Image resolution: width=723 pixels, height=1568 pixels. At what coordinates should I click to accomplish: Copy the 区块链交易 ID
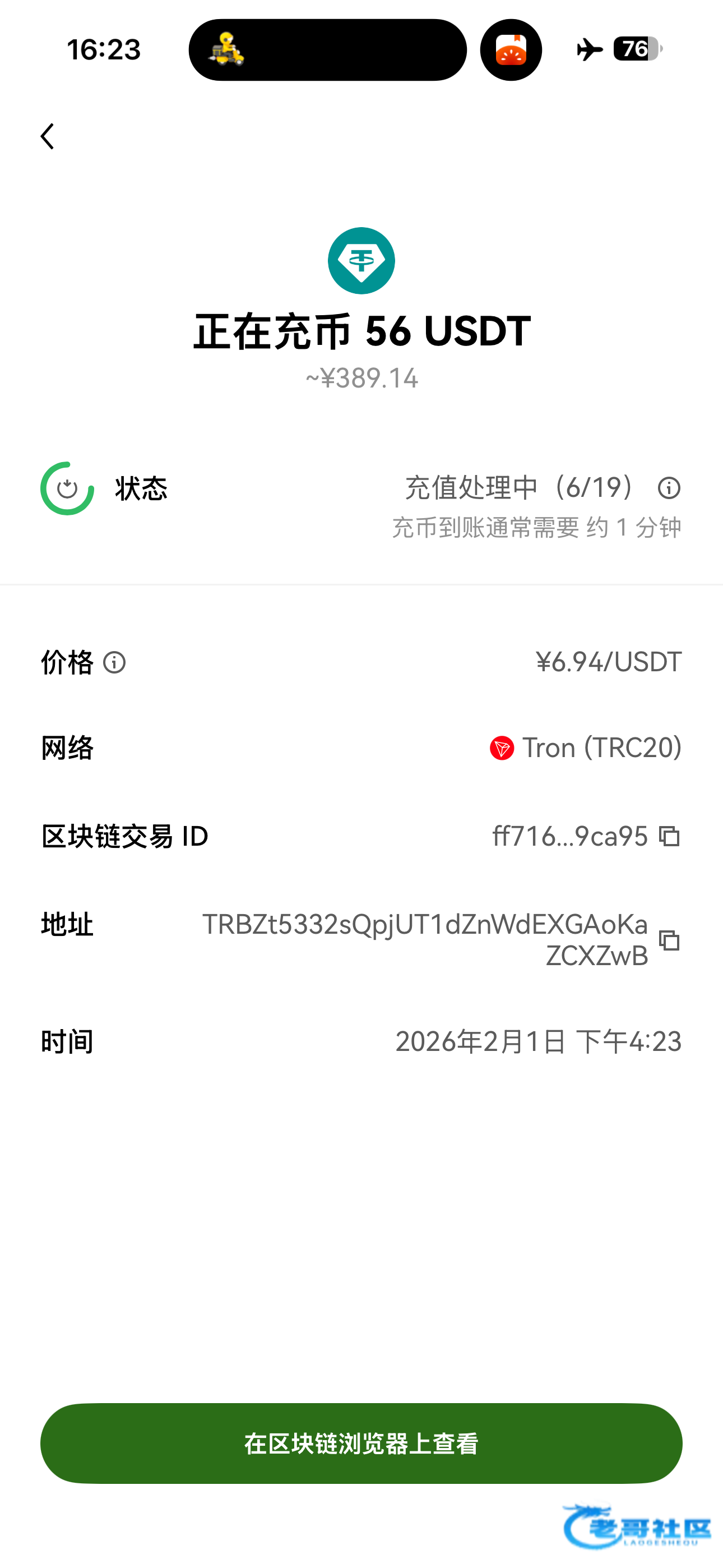point(669,836)
